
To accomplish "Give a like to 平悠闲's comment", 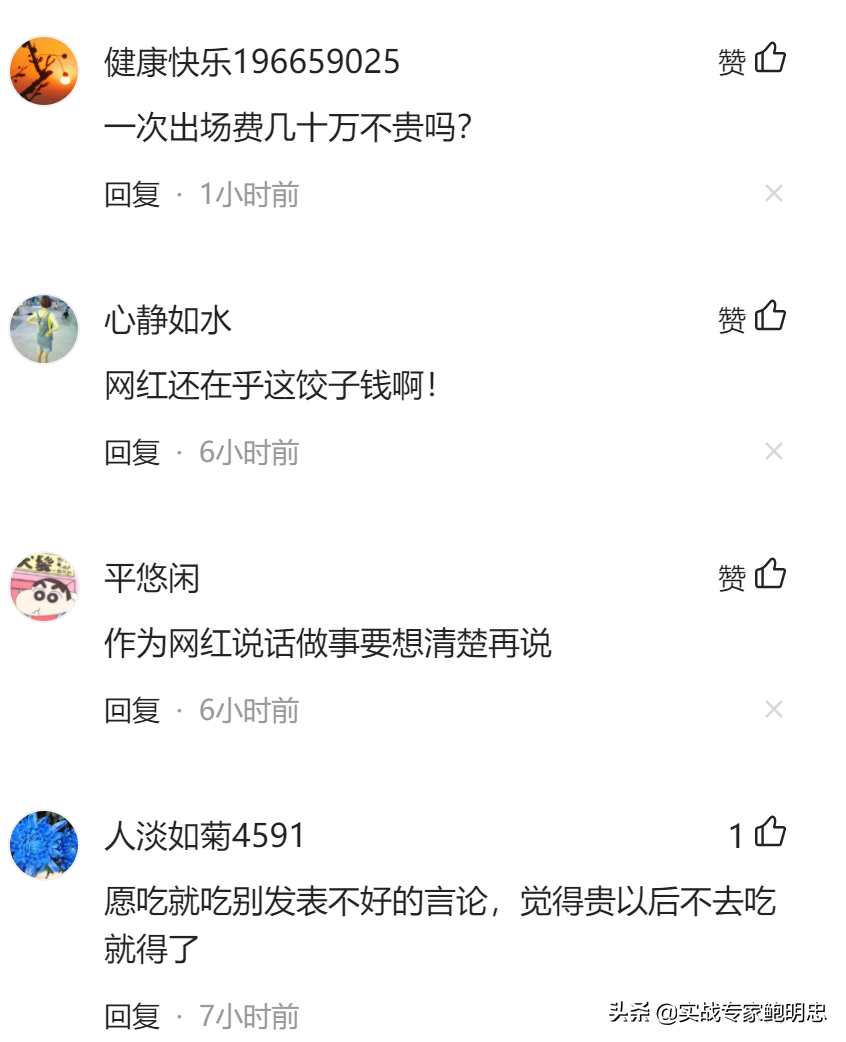I will coord(768,575).
